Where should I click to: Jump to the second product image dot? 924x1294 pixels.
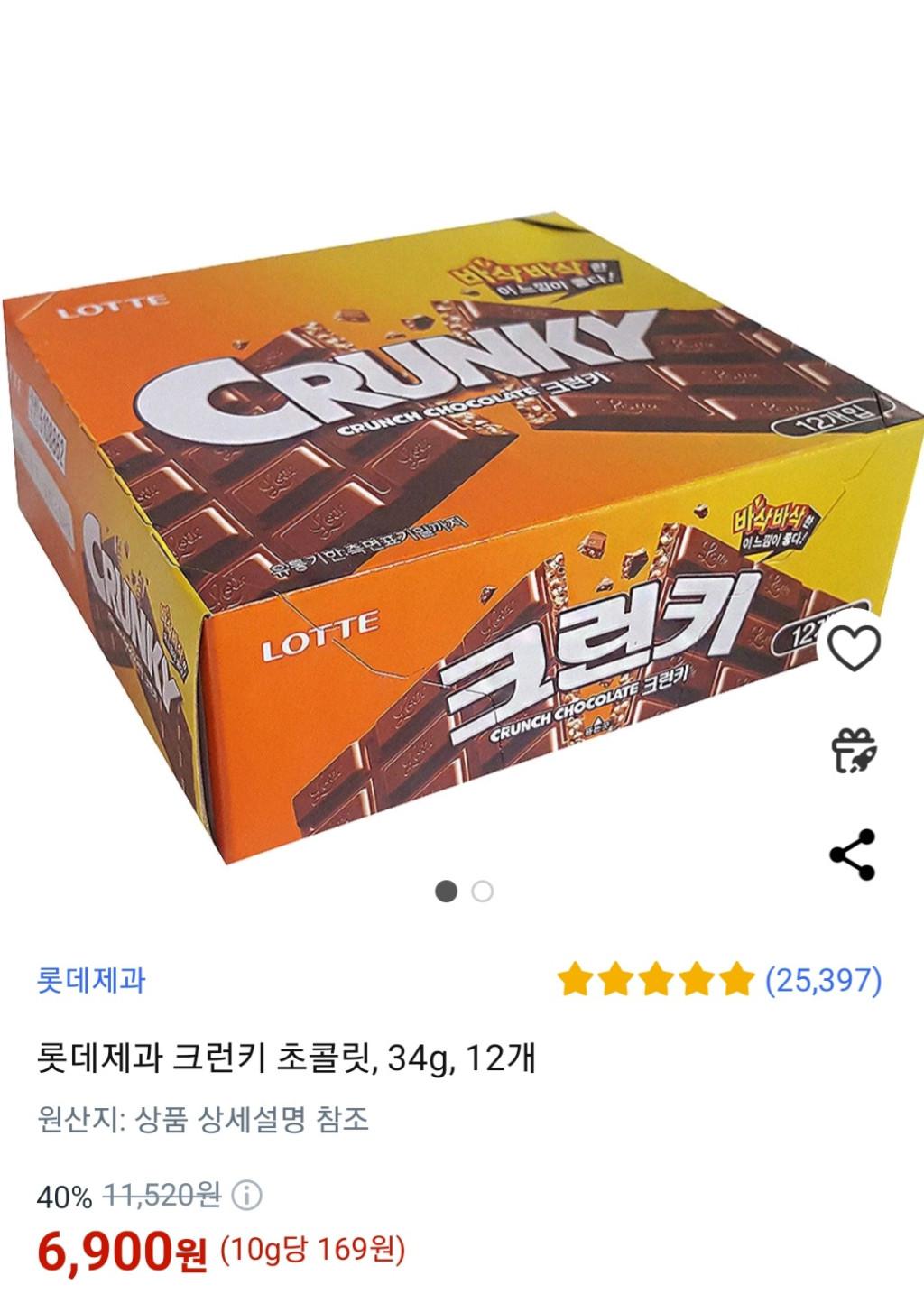click(483, 892)
